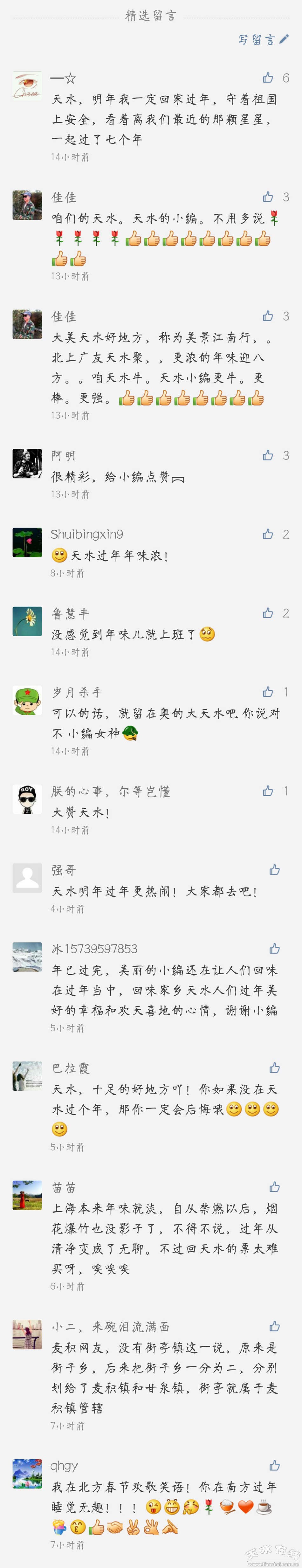Like the comment by 朕的心事,尔等岂懂
This screenshot has width=302, height=1568.
pos(268,791)
